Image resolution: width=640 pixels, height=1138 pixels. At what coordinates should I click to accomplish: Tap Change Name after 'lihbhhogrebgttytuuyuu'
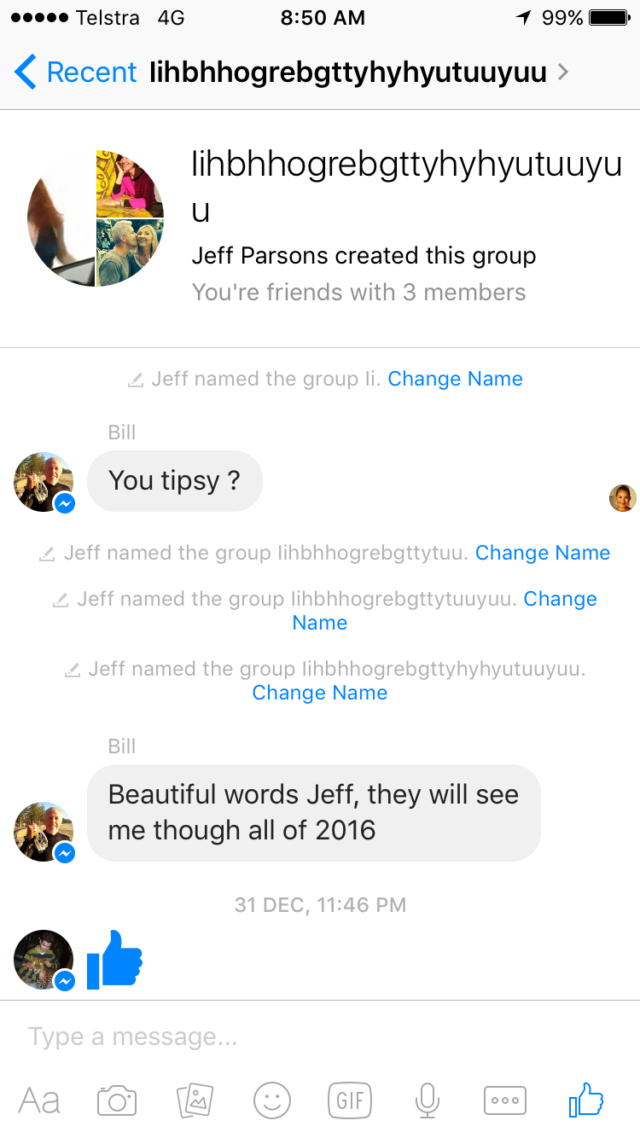click(x=559, y=600)
